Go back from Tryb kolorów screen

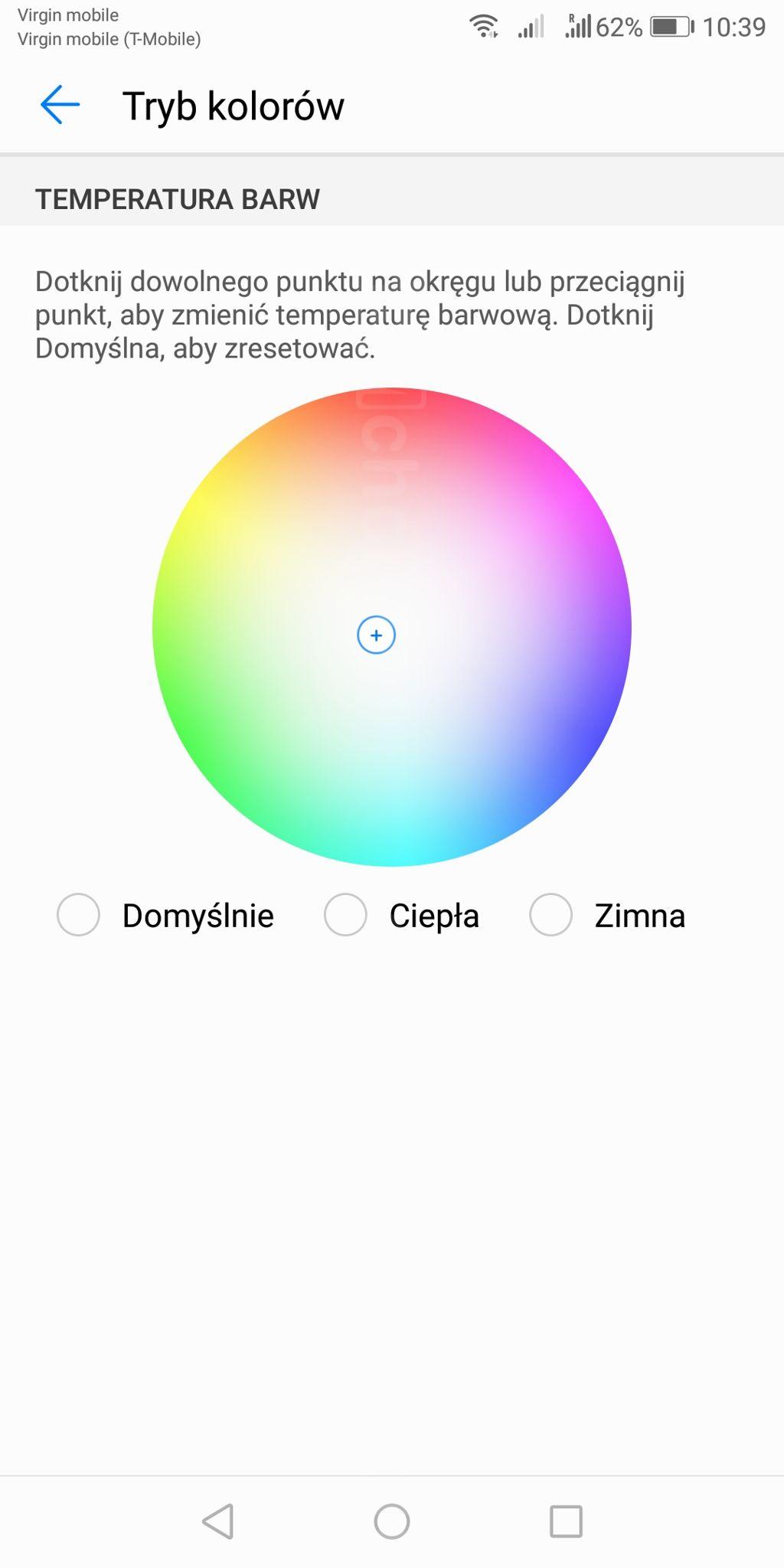[60, 105]
